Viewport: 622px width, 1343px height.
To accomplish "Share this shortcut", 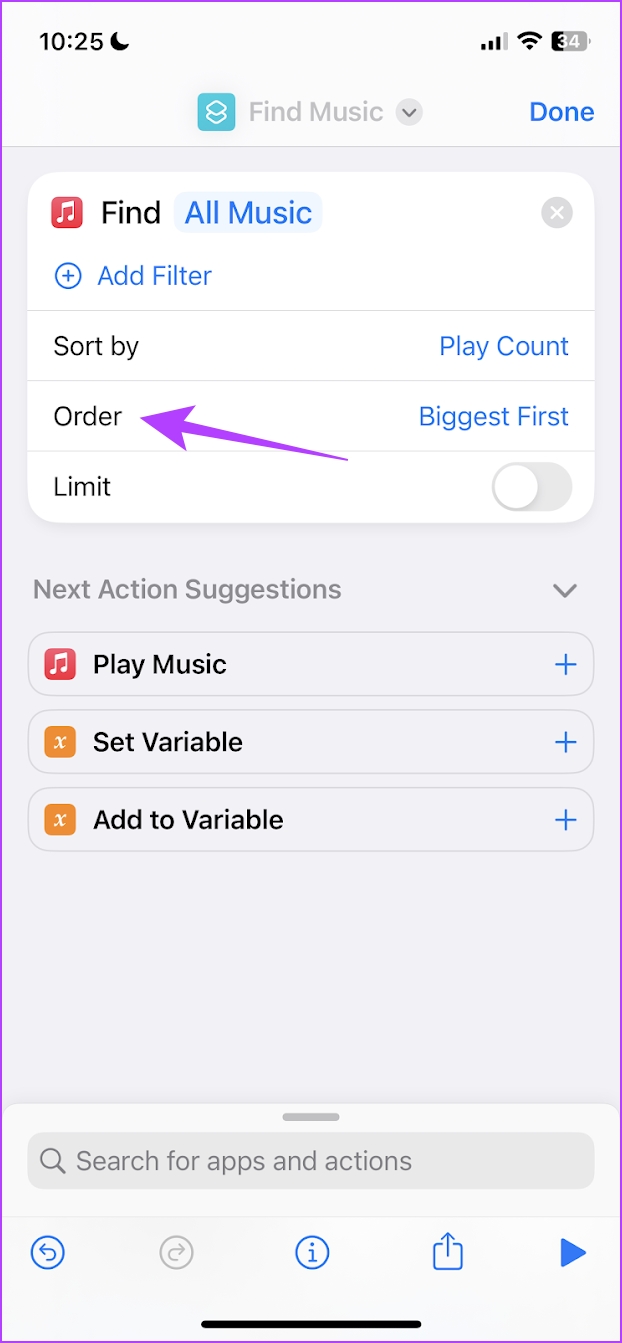I will (x=448, y=1251).
